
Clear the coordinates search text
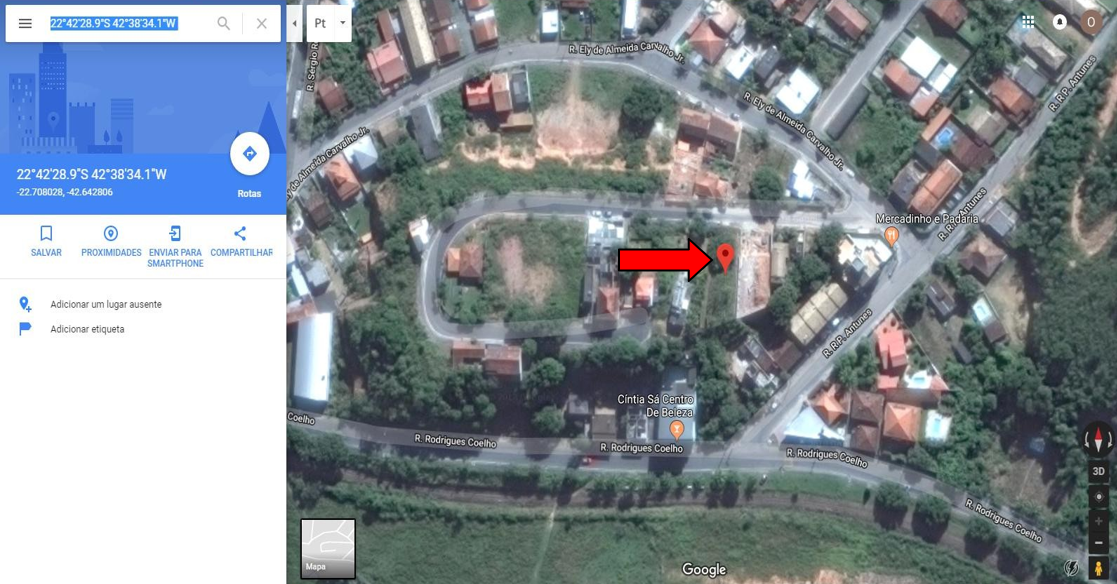tap(262, 23)
